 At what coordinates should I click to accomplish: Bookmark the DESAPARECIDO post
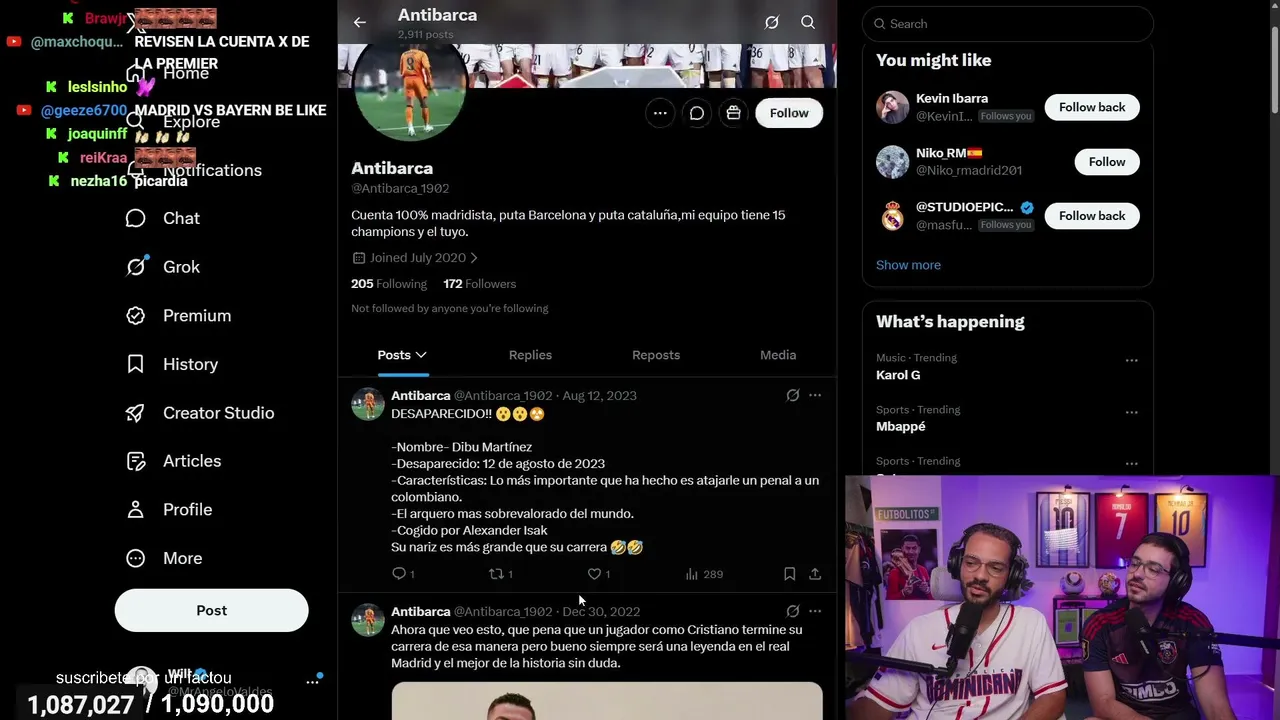(789, 574)
